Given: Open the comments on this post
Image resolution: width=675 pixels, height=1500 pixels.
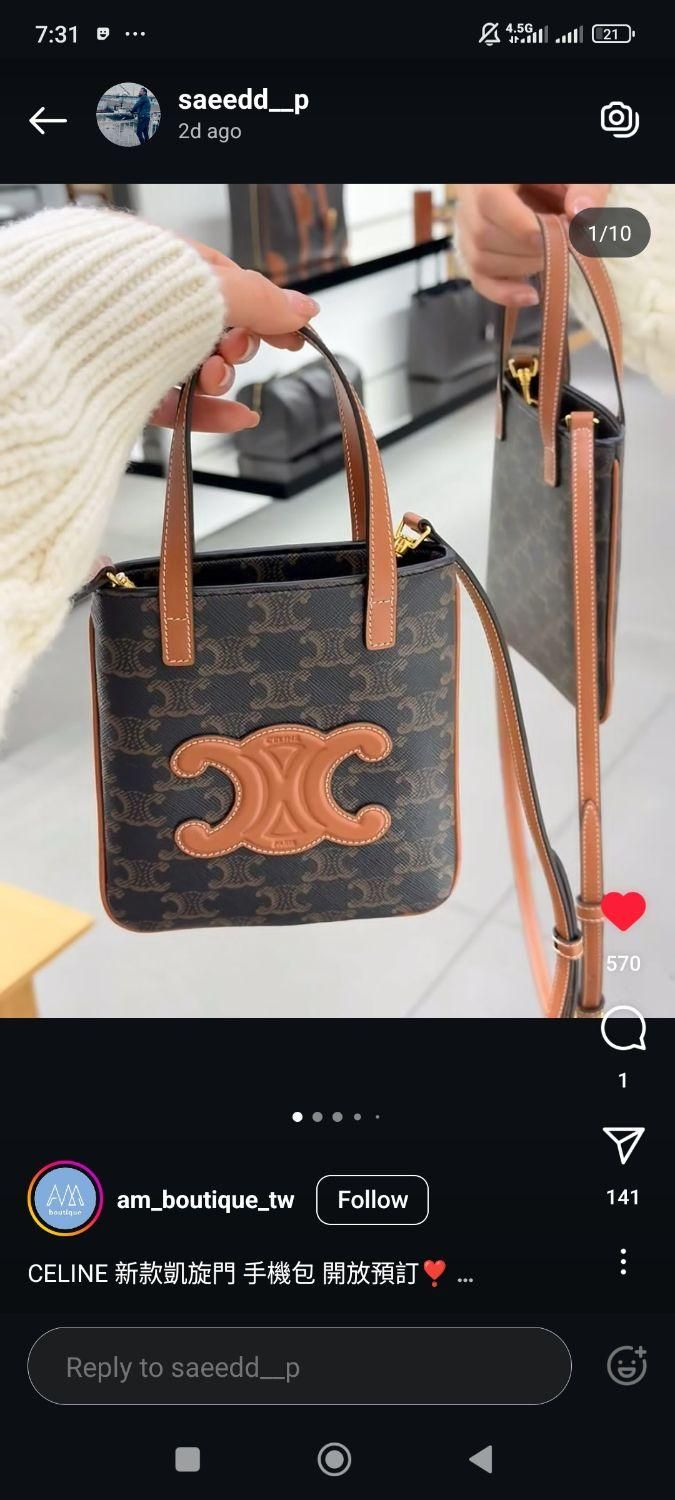Looking at the screenshot, I should tap(623, 1030).
